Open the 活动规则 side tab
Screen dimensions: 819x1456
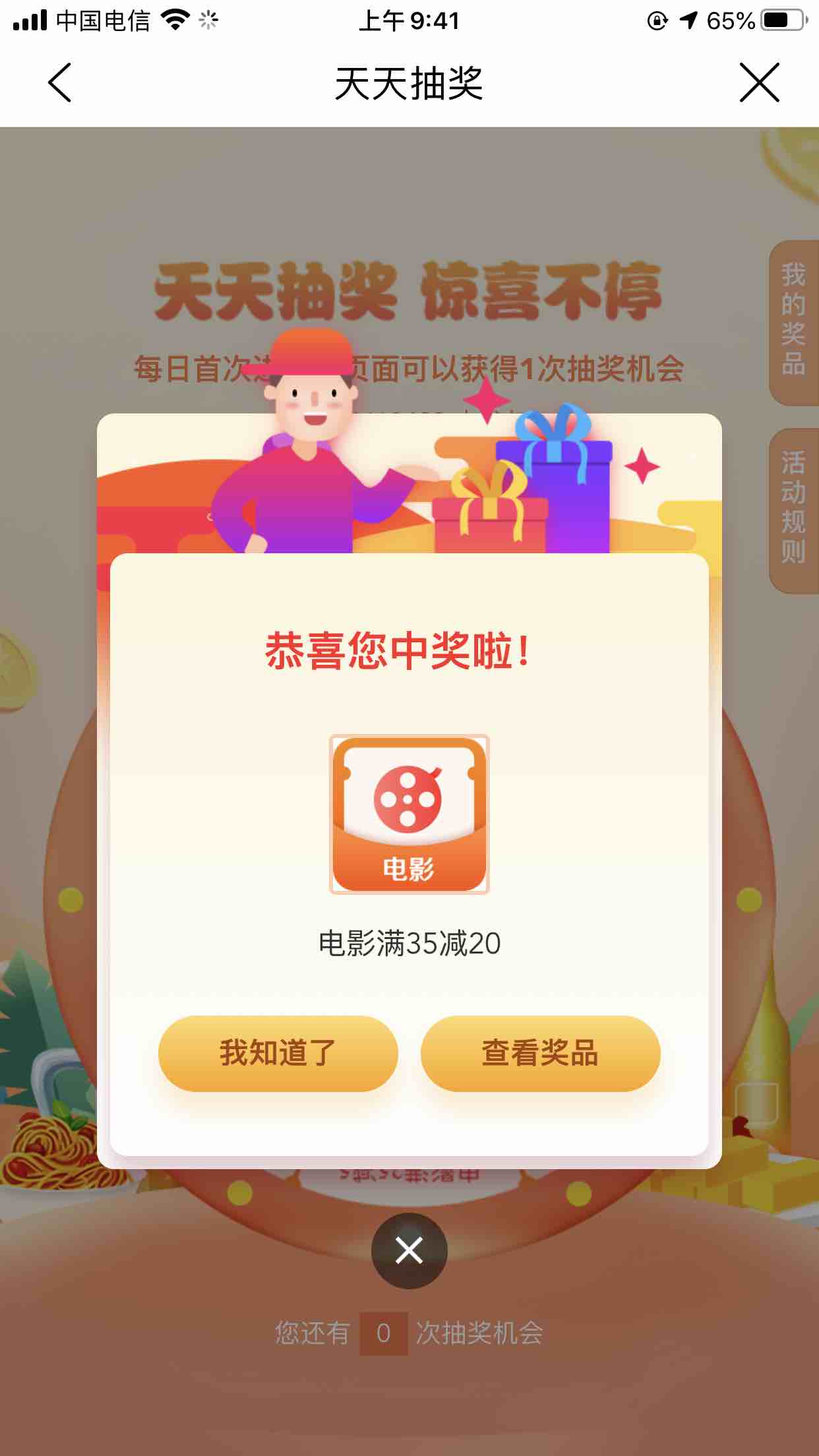tap(793, 511)
